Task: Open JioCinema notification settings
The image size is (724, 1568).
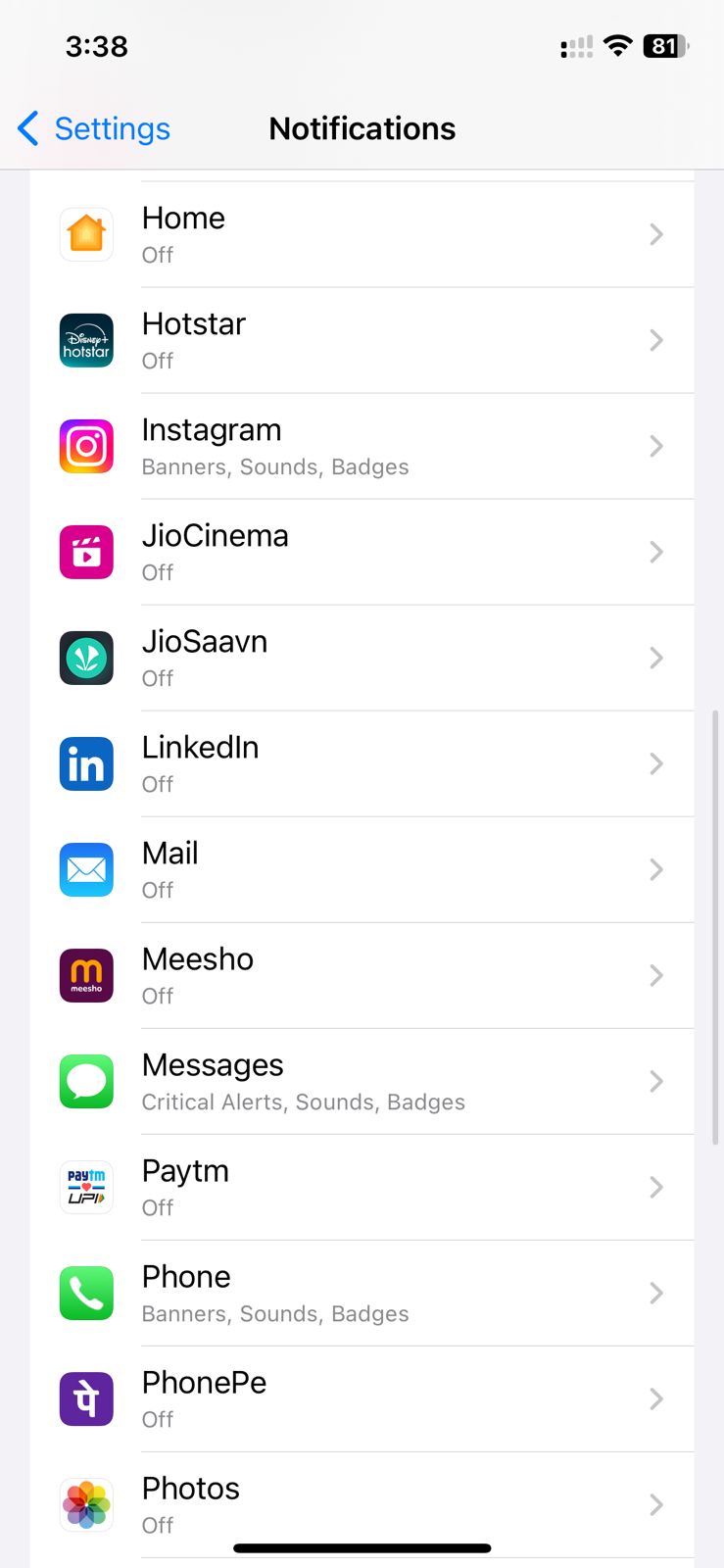Action: click(362, 553)
